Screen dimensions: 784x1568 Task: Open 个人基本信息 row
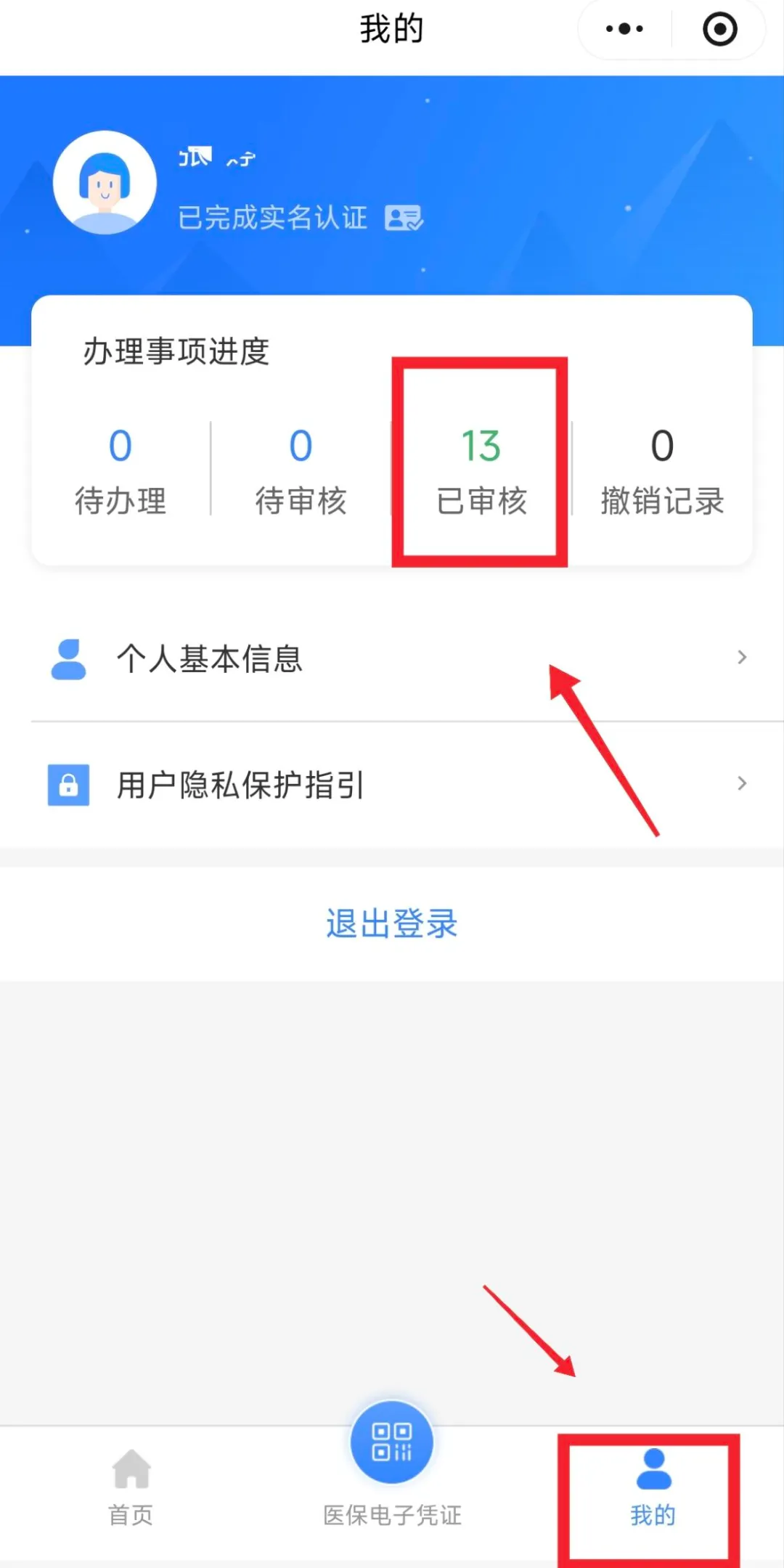[x=392, y=658]
